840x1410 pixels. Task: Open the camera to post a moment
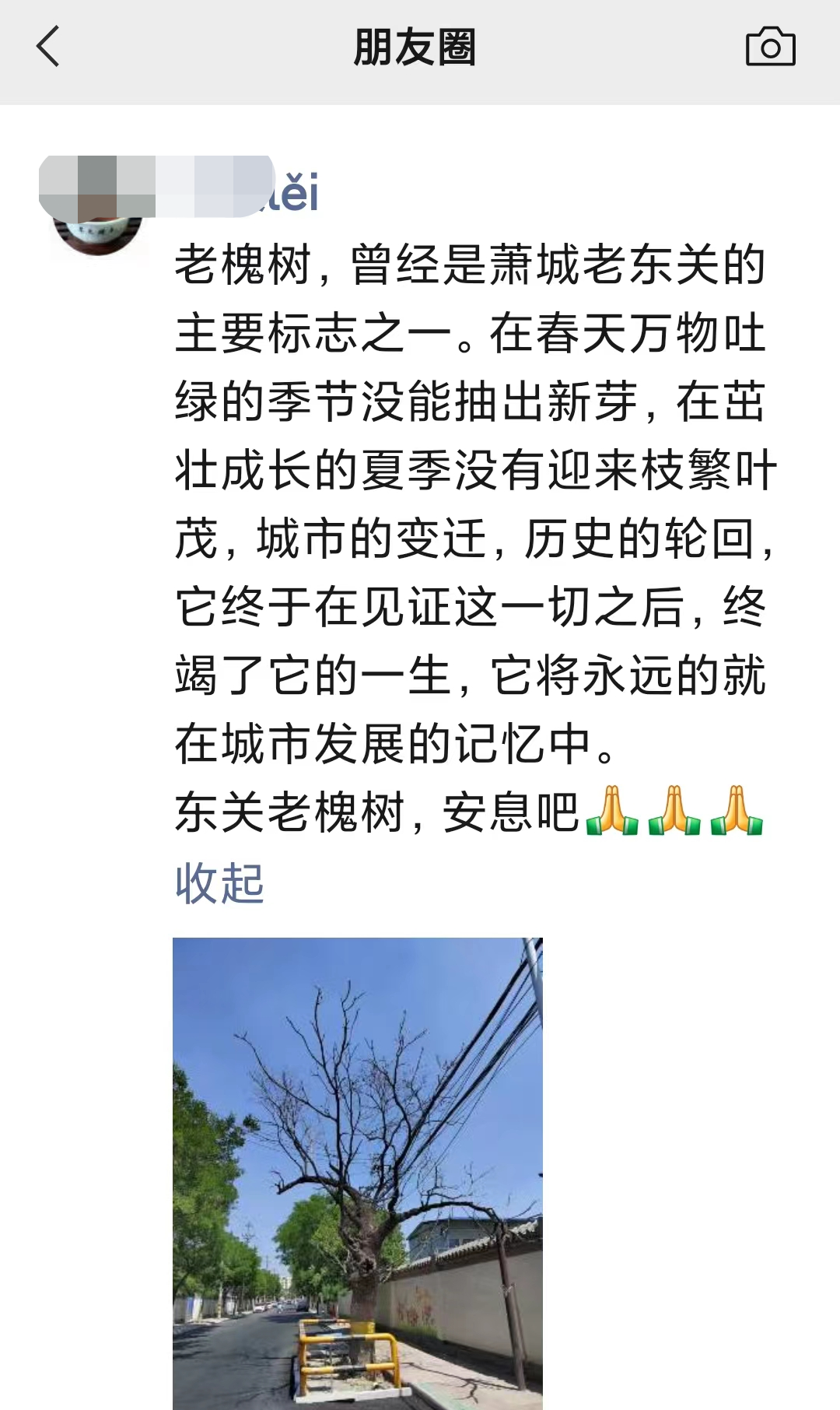[x=770, y=47]
